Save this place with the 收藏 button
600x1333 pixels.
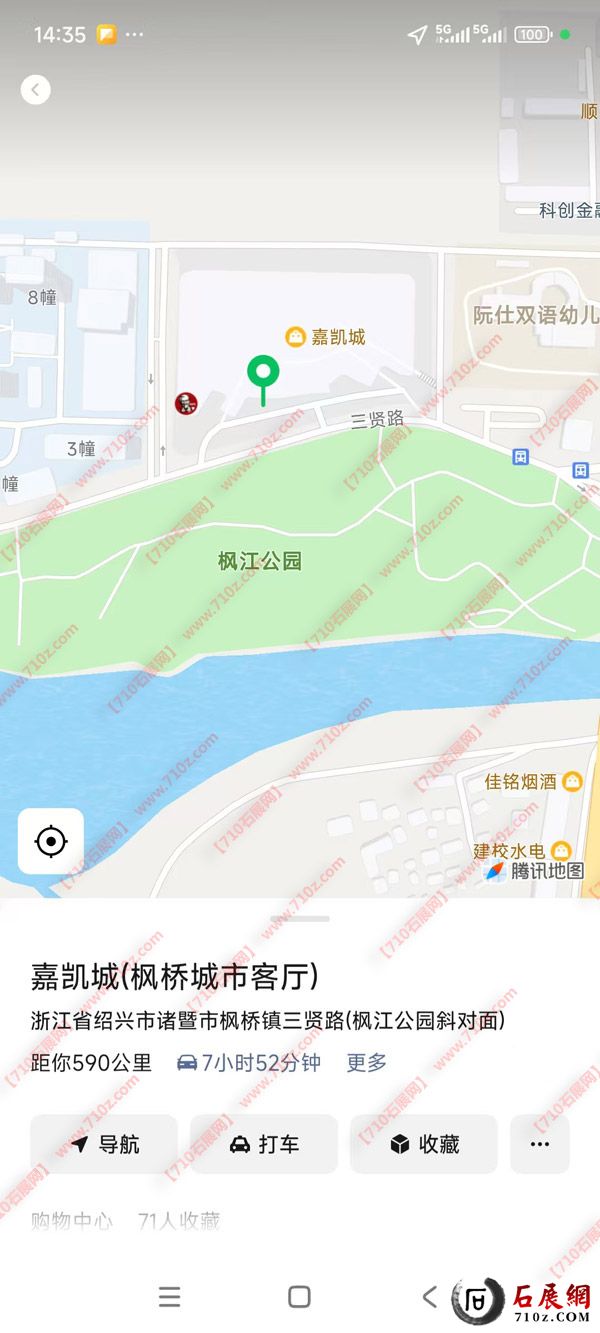coord(424,1144)
